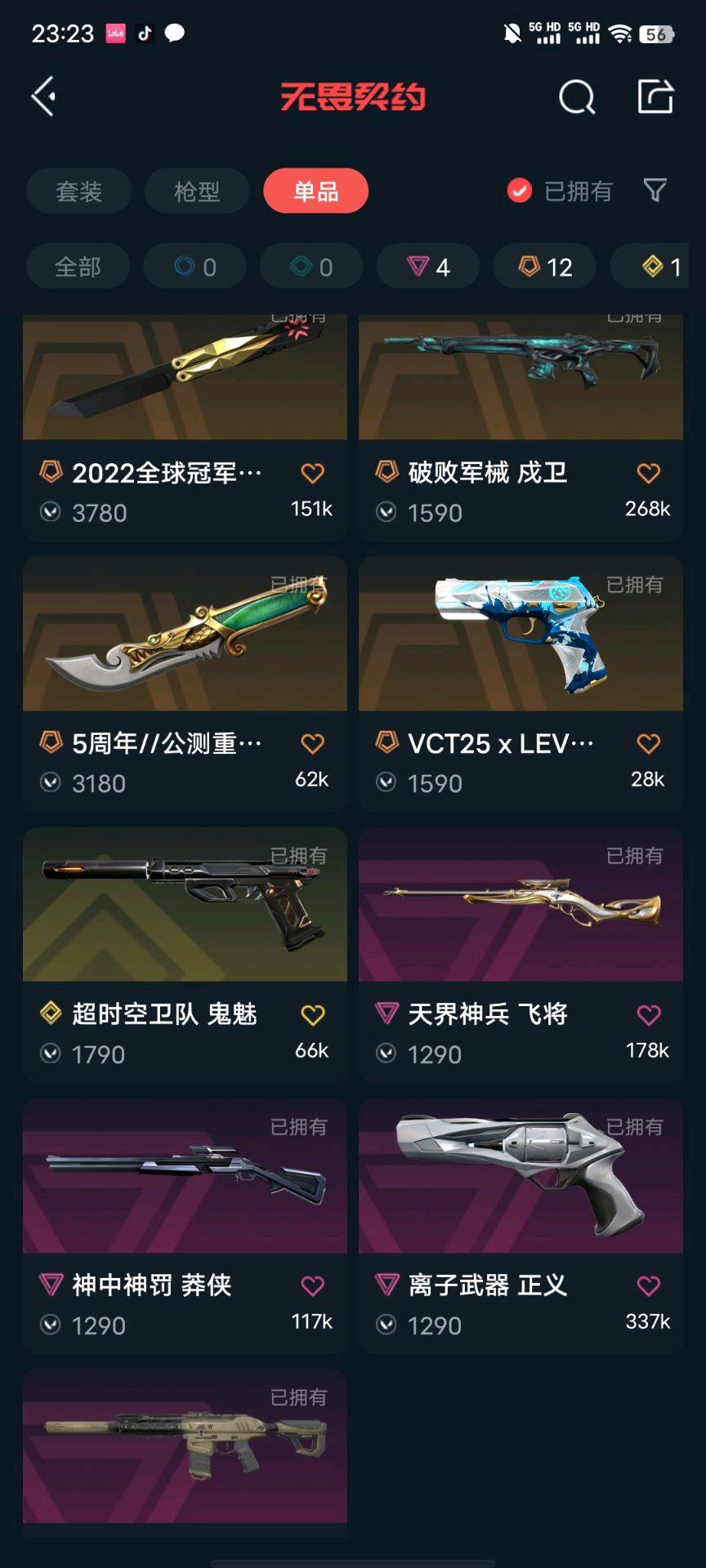Select the 全部 rarity chip
The image size is (706, 1568).
tap(78, 266)
